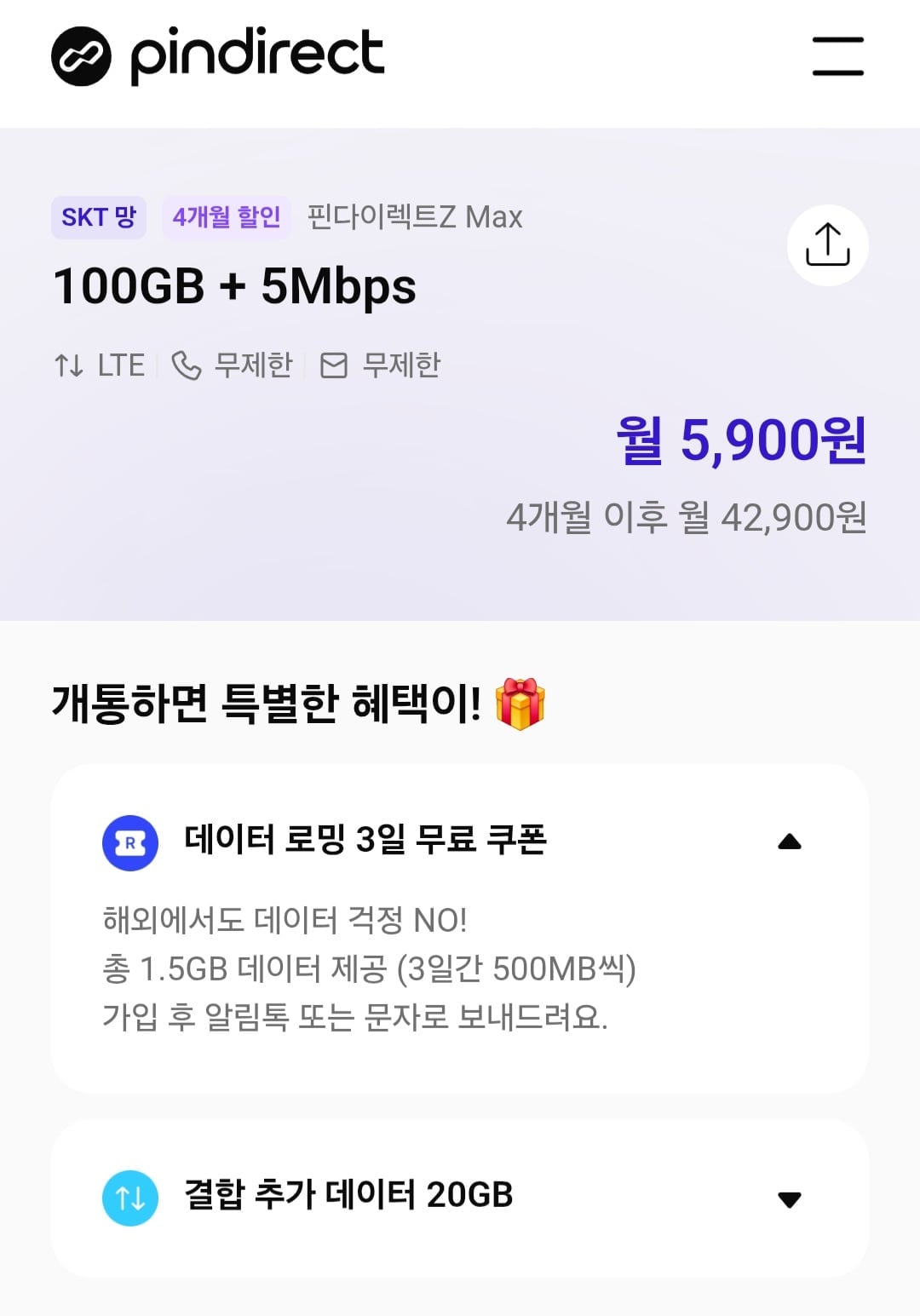Click the 4개월 할인 badge
Screen dimensions: 920x1316
coord(226,217)
